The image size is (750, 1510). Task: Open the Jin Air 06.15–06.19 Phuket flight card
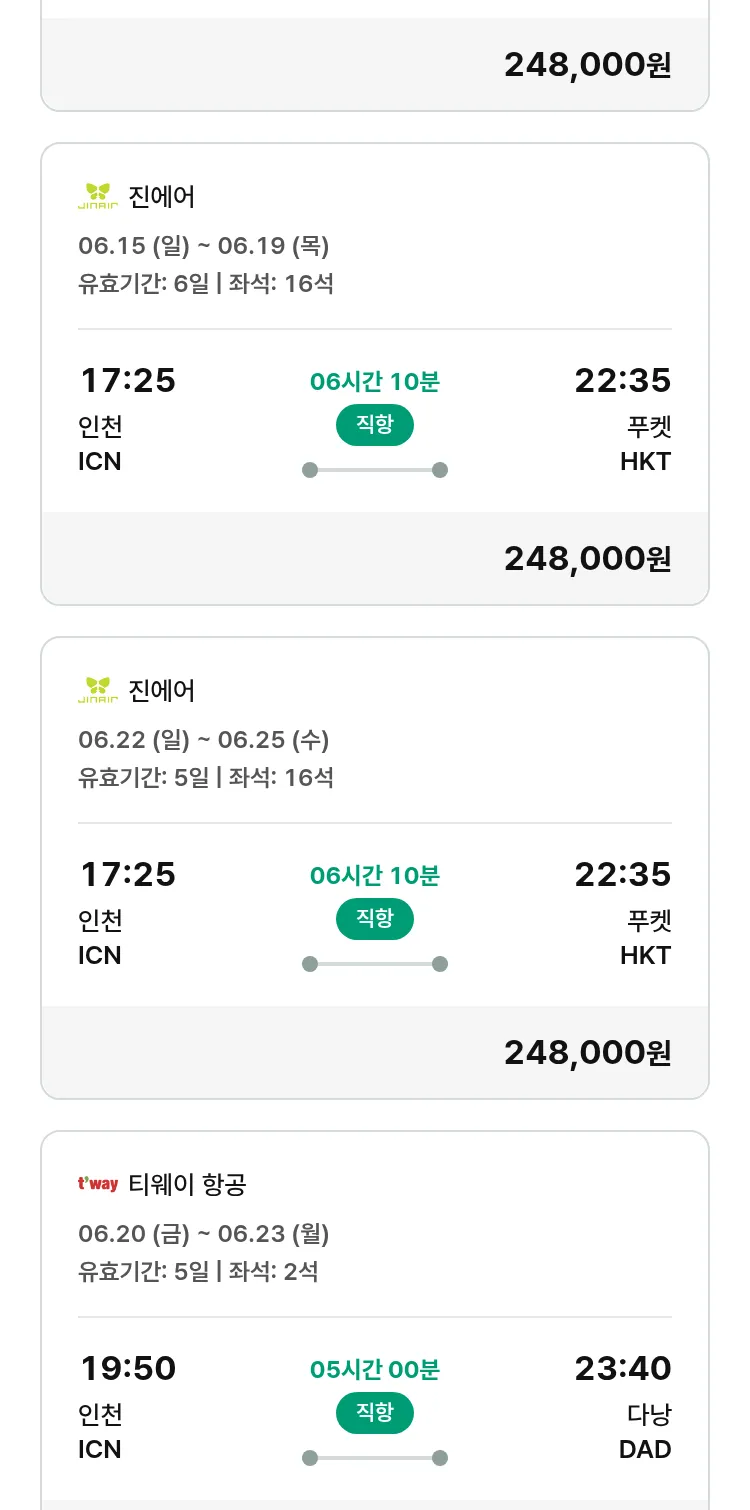tap(375, 374)
